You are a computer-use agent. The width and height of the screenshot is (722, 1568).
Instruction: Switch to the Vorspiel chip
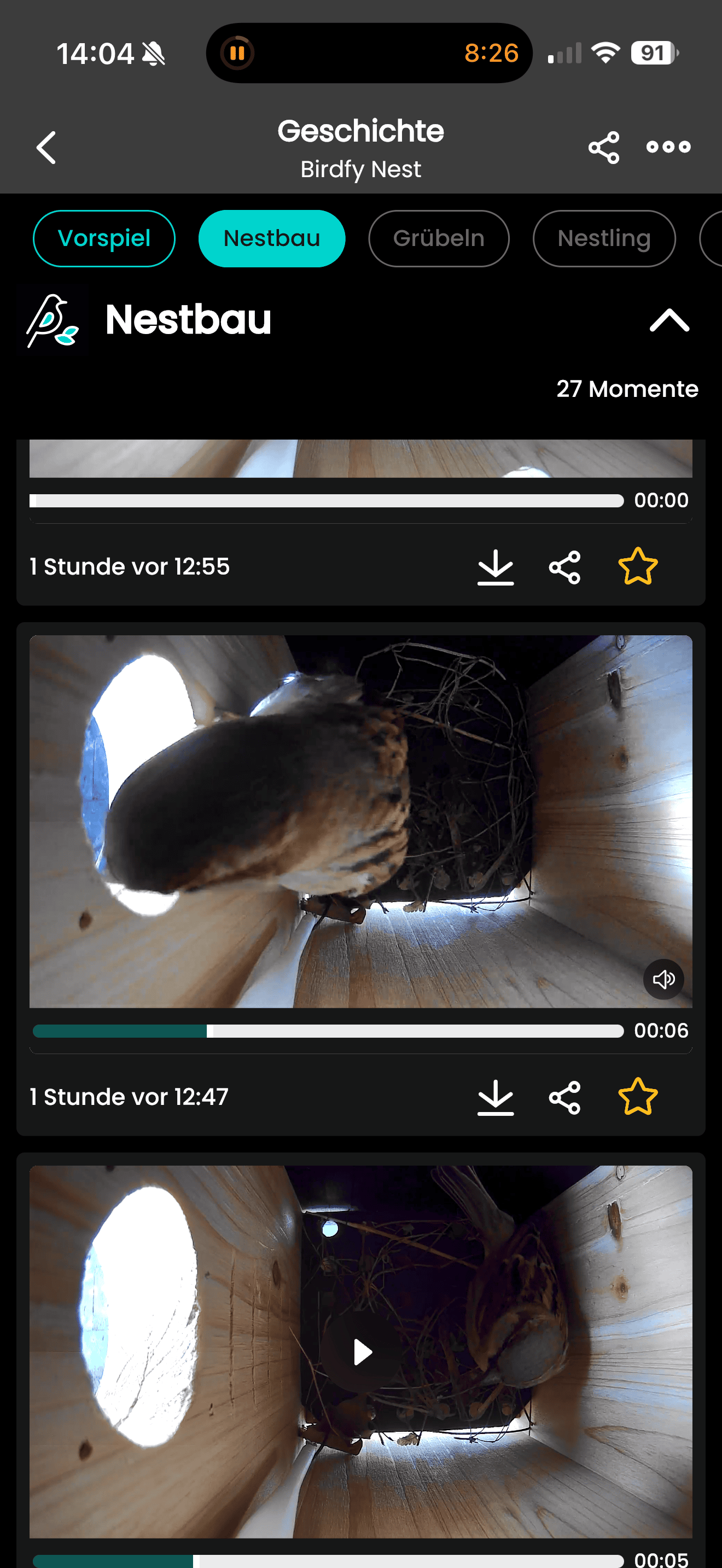coord(104,238)
